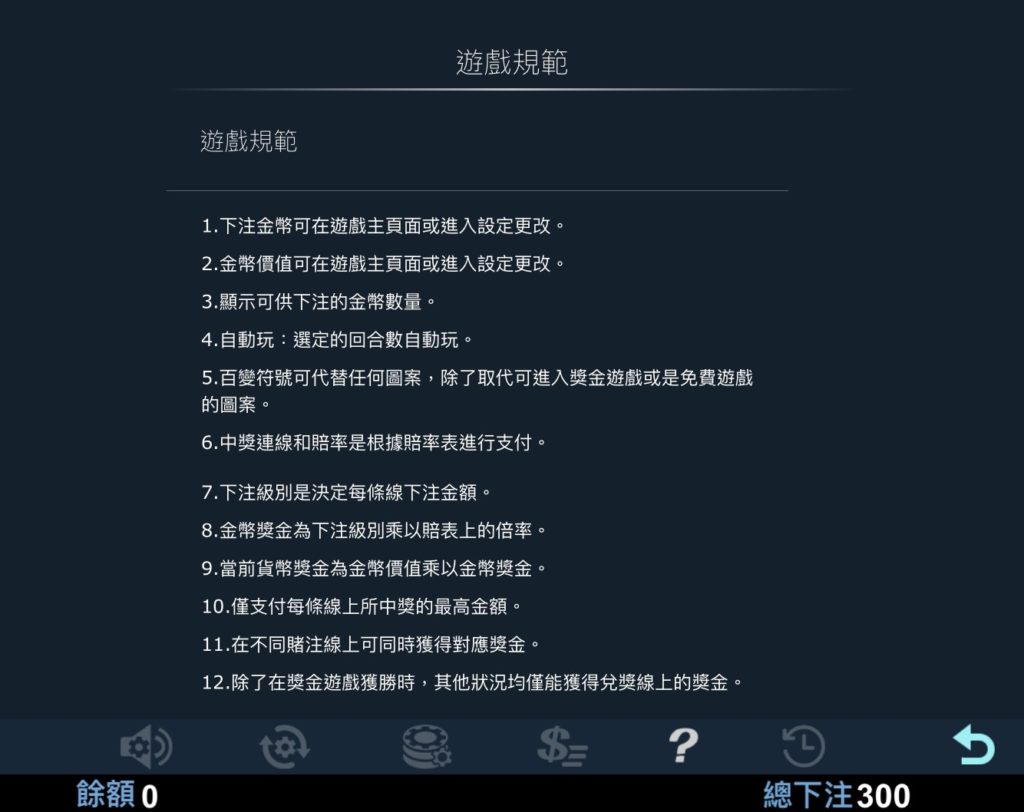Open the auto-play settings icon
The width and height of the screenshot is (1024, 812).
point(285,746)
